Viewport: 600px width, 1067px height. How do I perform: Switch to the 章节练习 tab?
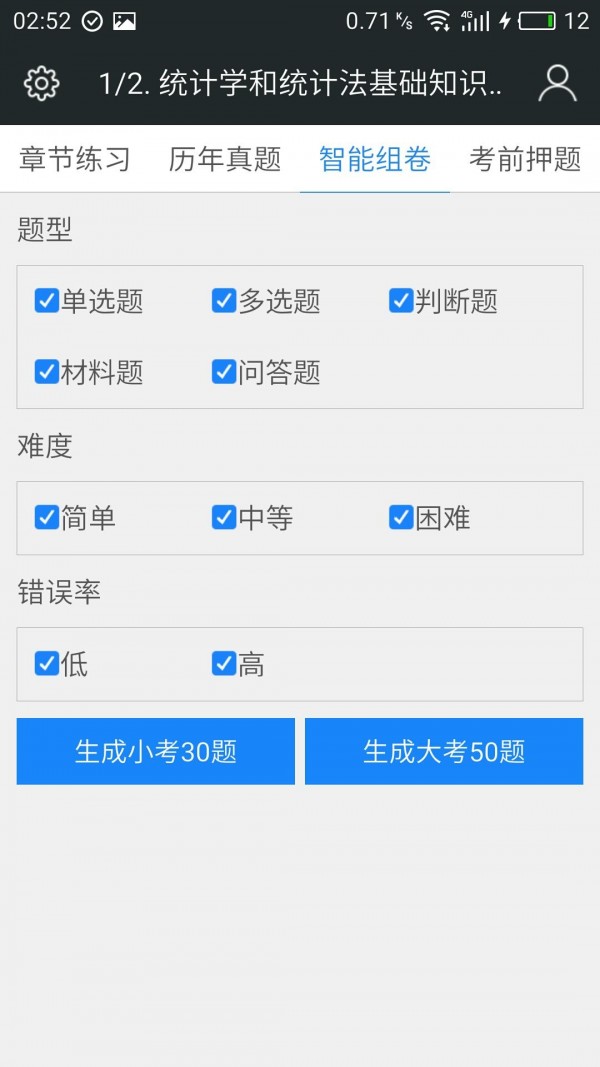coord(75,159)
